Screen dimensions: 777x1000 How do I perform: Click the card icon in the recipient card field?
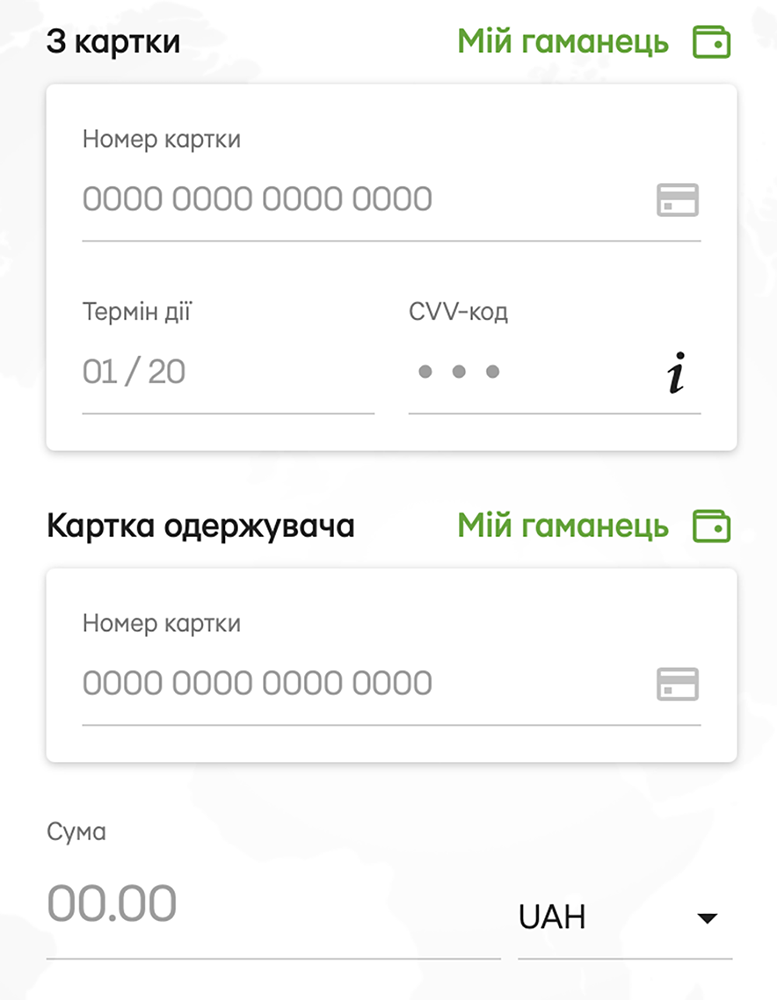click(x=680, y=683)
